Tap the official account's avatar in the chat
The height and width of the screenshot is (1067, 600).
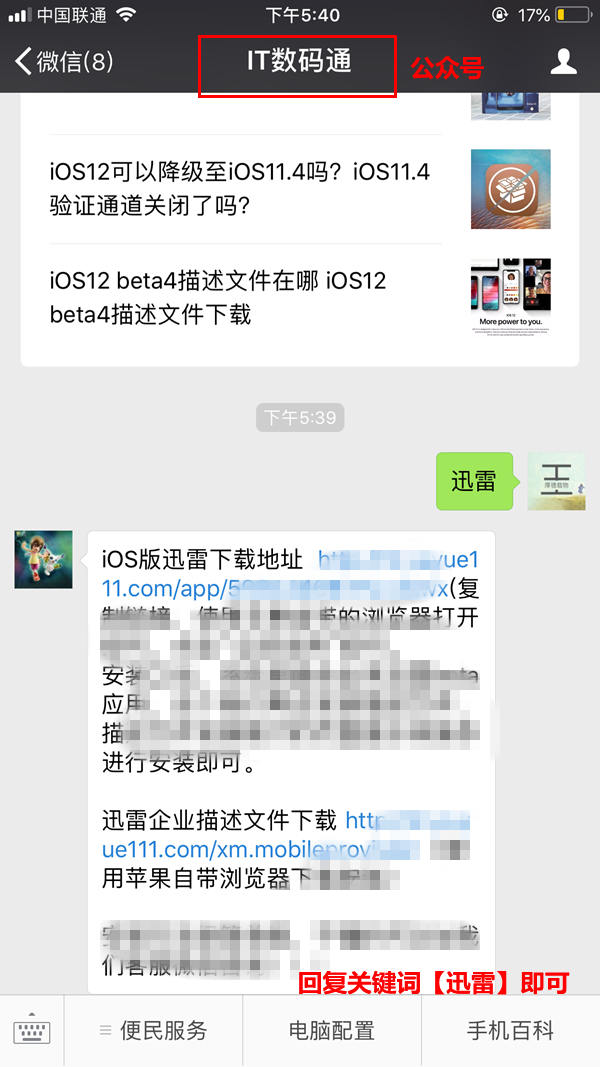43,559
